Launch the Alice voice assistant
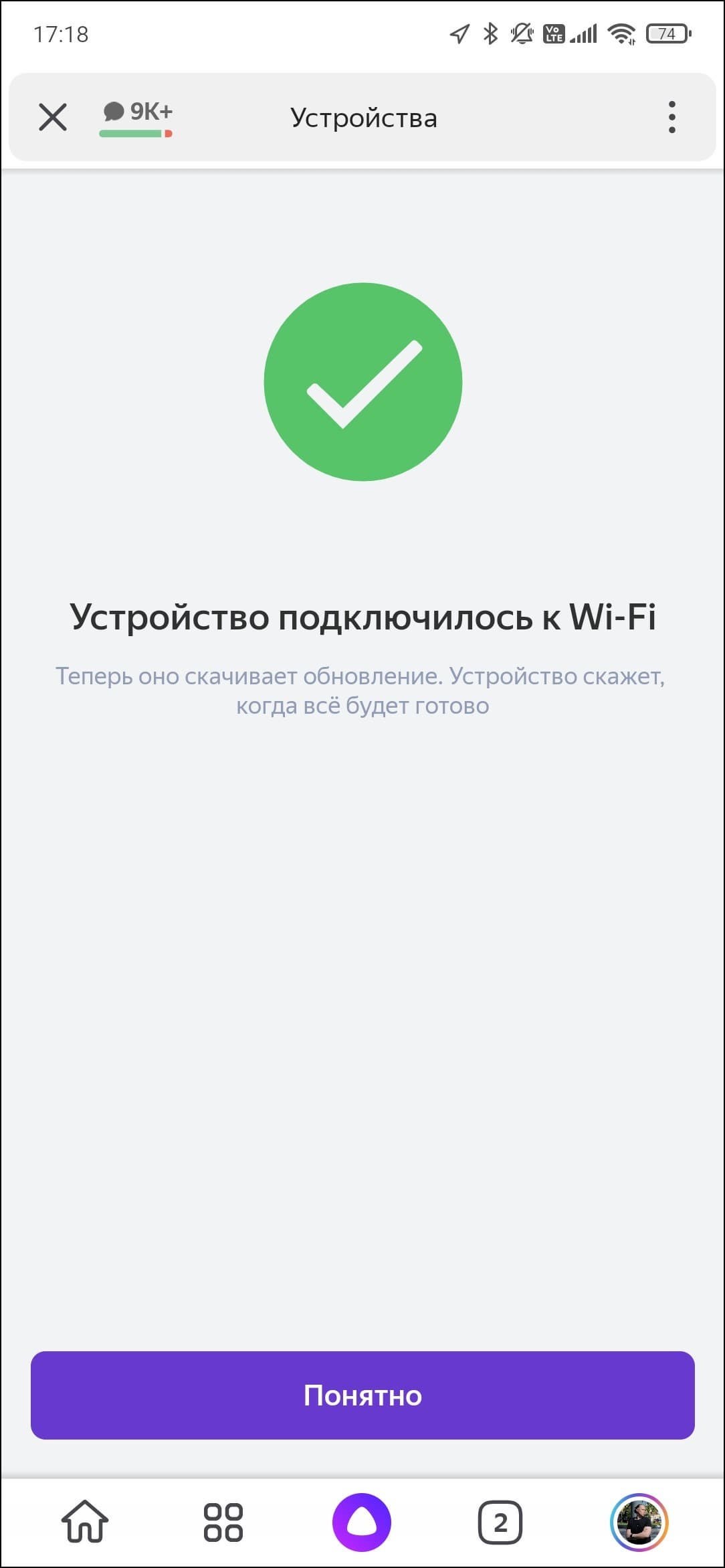The height and width of the screenshot is (1568, 725). [362, 1522]
